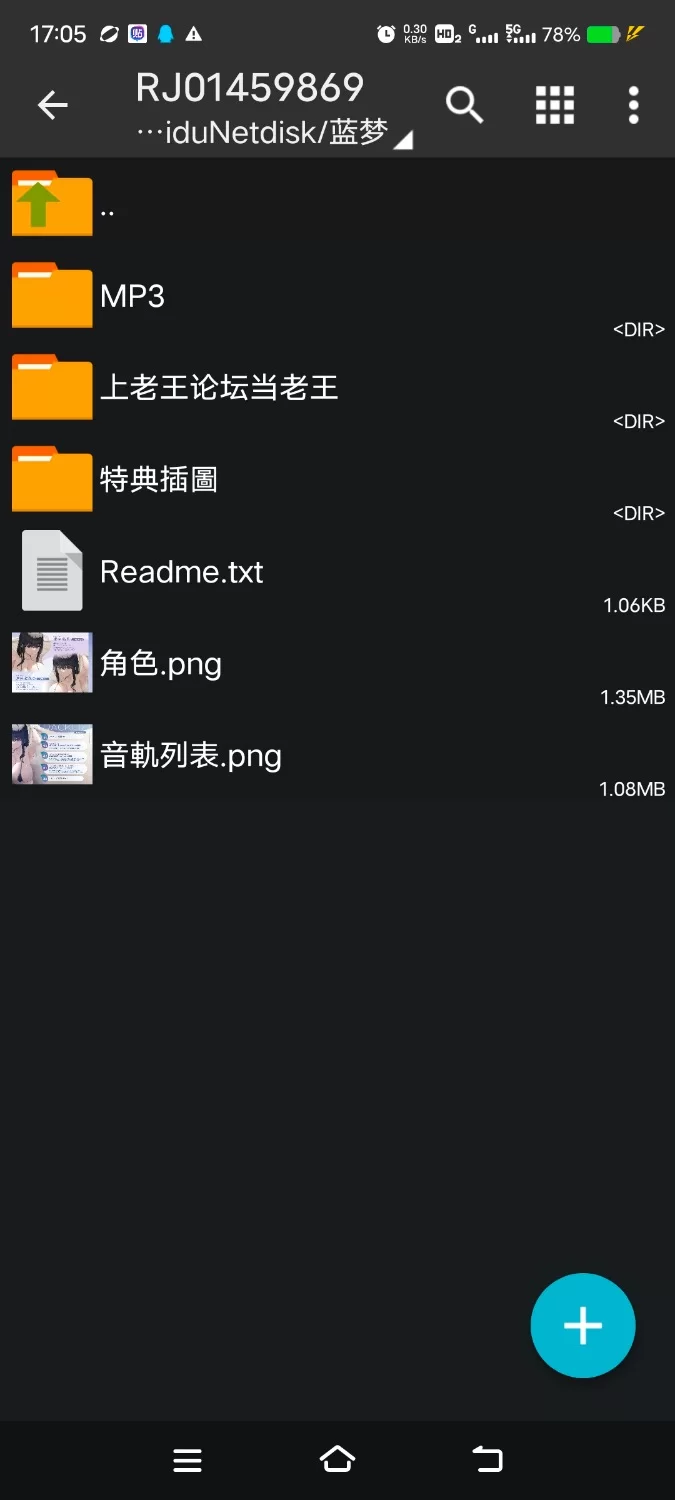Open the three-dot overflow menu

(633, 105)
